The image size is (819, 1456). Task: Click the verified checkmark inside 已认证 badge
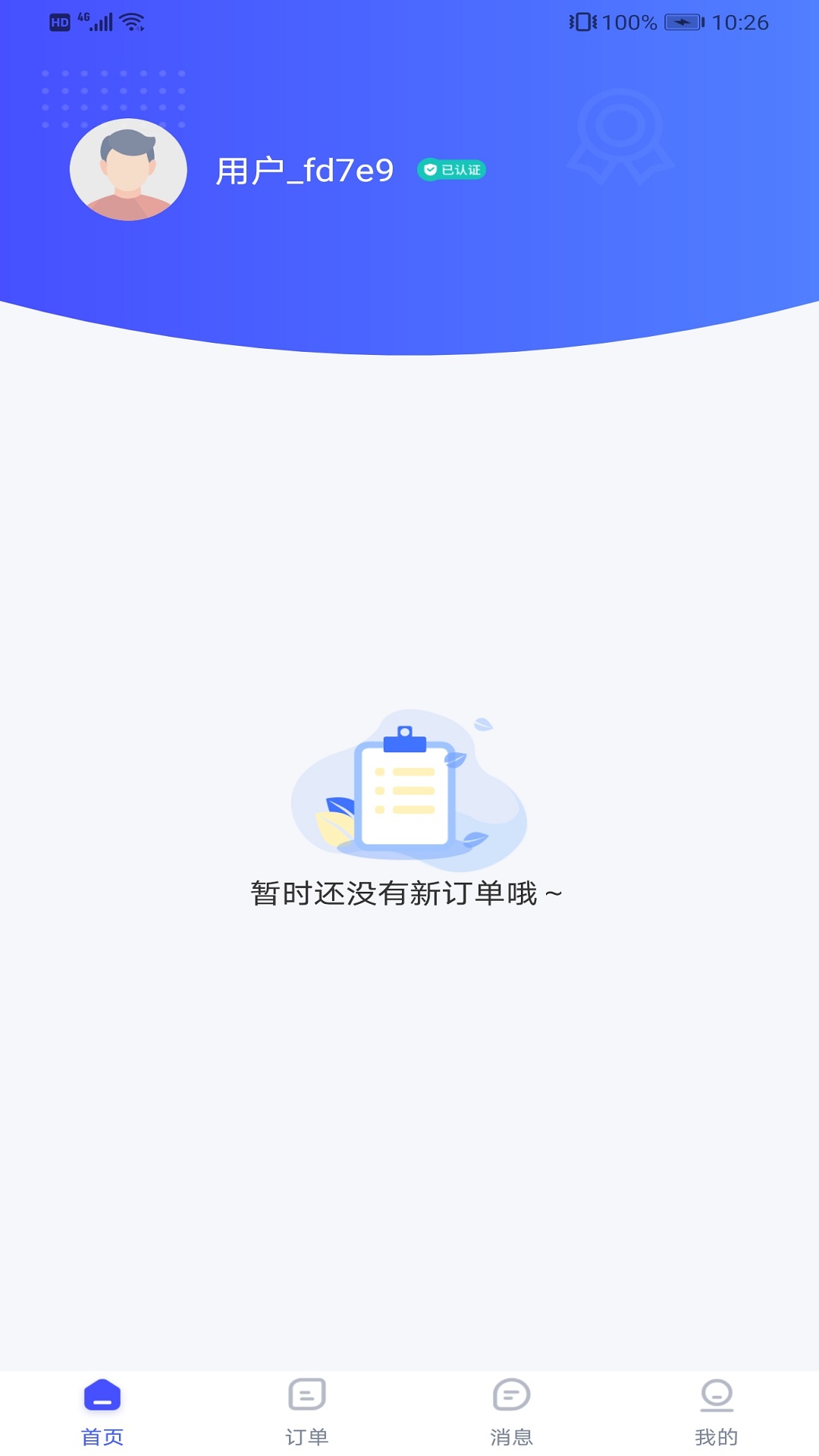[x=432, y=171]
